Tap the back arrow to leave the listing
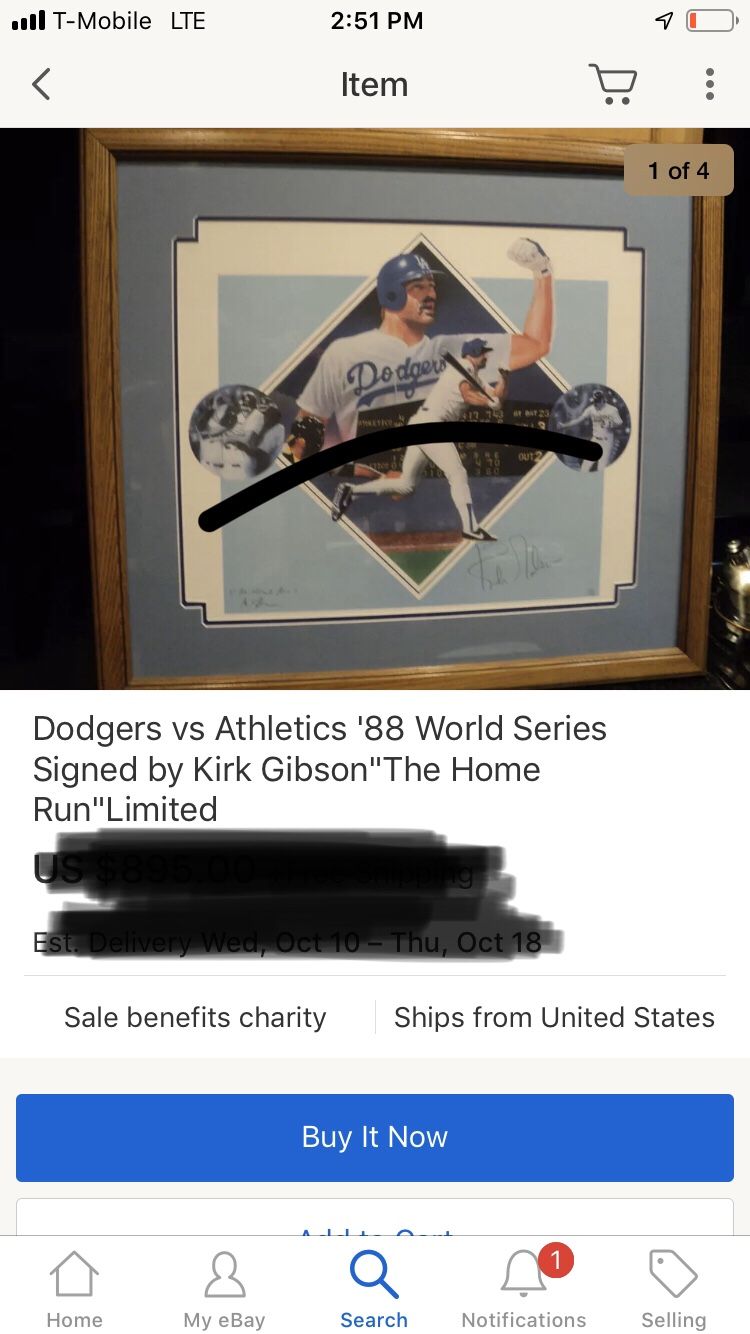The image size is (750, 1334). point(40,84)
